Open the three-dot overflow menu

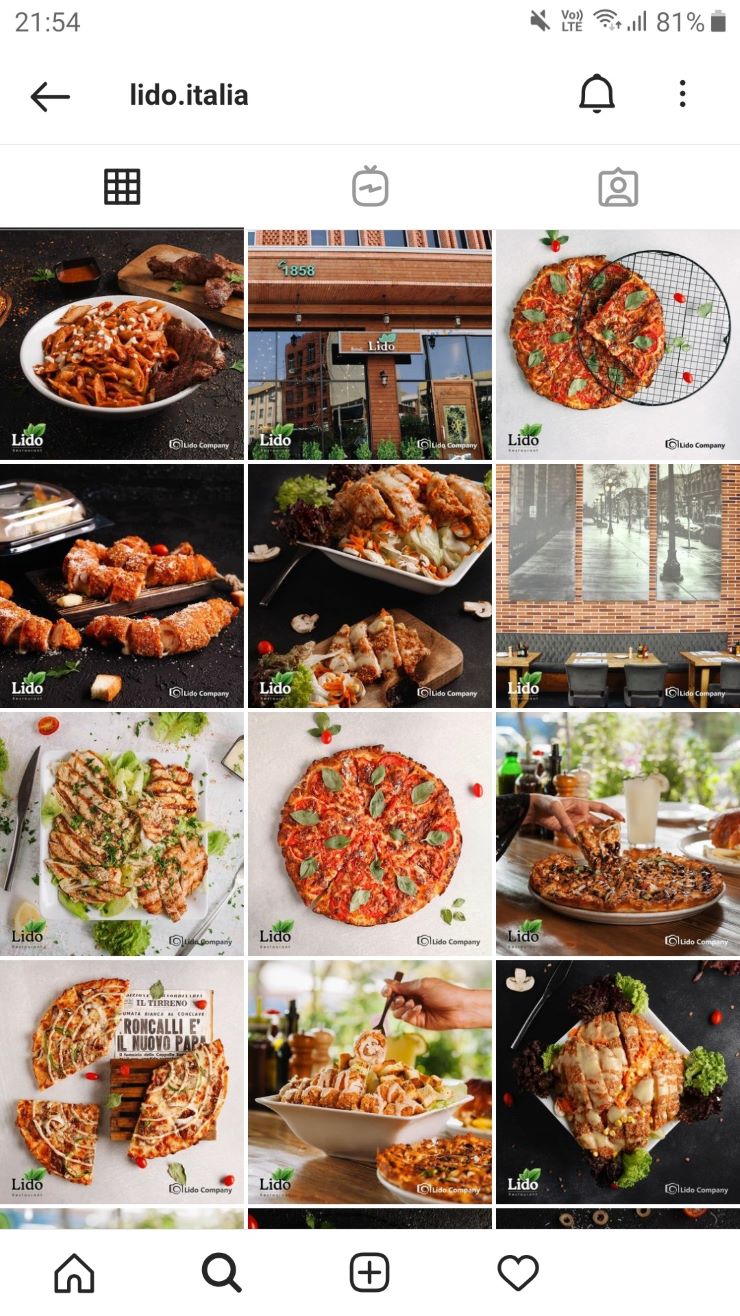[683, 95]
